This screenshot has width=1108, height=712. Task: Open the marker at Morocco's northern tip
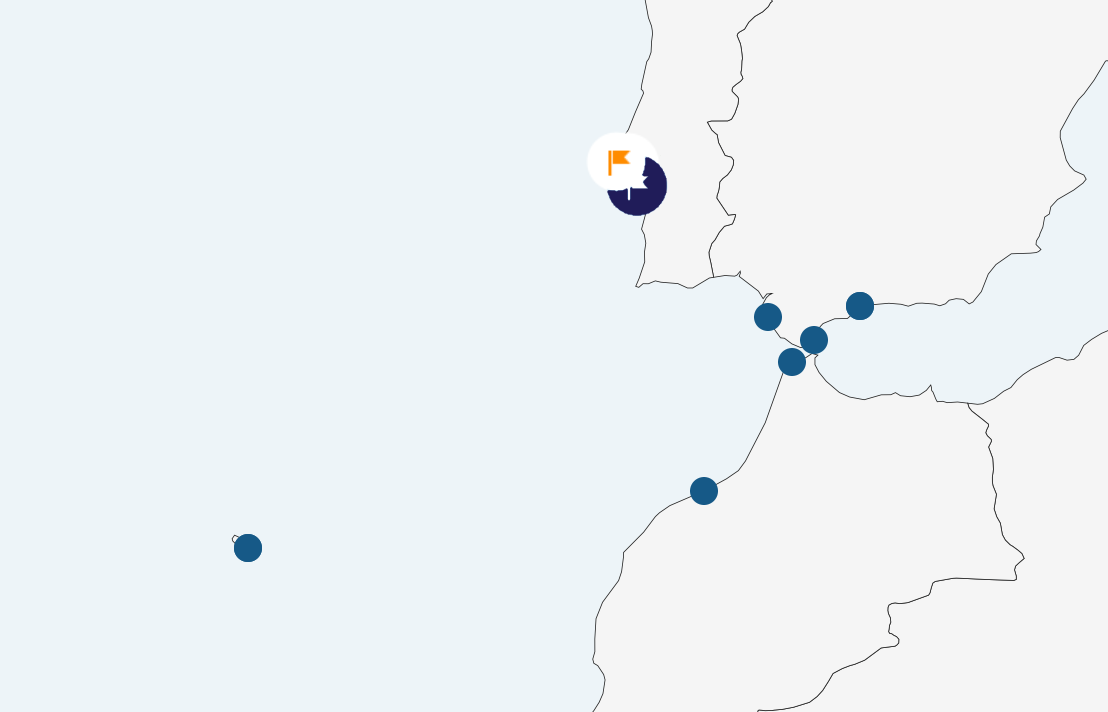(792, 362)
